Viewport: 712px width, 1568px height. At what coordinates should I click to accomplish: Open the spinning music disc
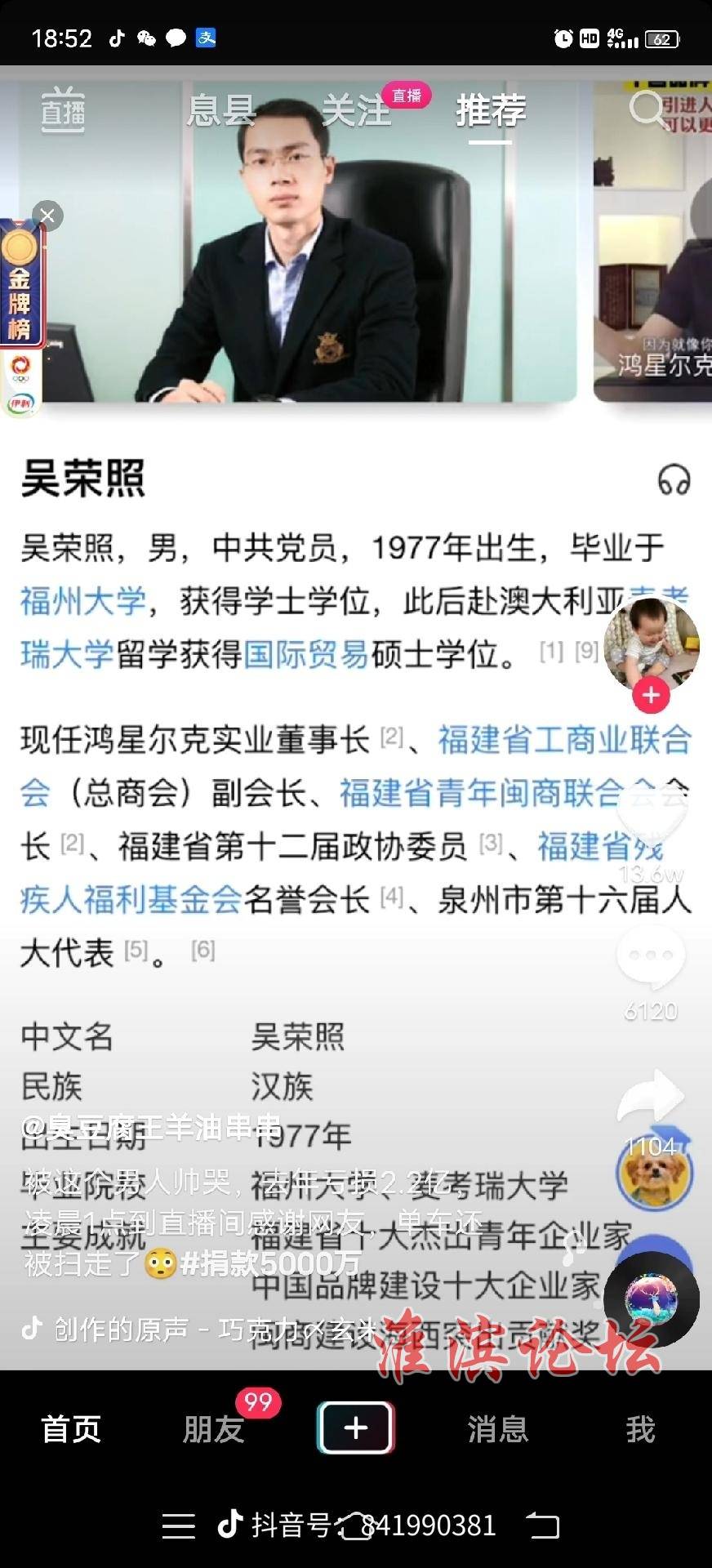click(651, 1300)
